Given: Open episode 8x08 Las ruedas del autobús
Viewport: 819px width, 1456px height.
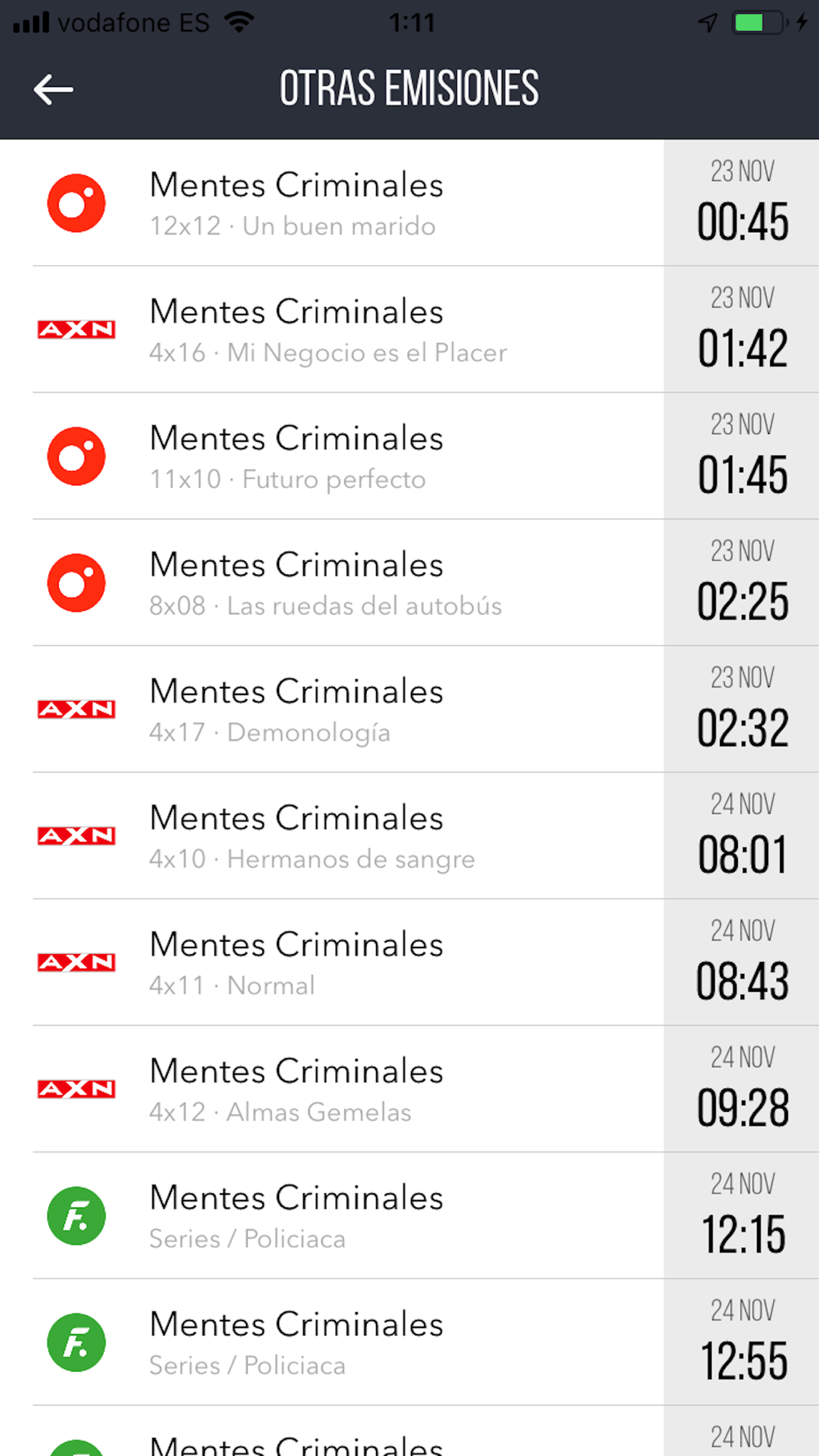Looking at the screenshot, I should [x=409, y=582].
